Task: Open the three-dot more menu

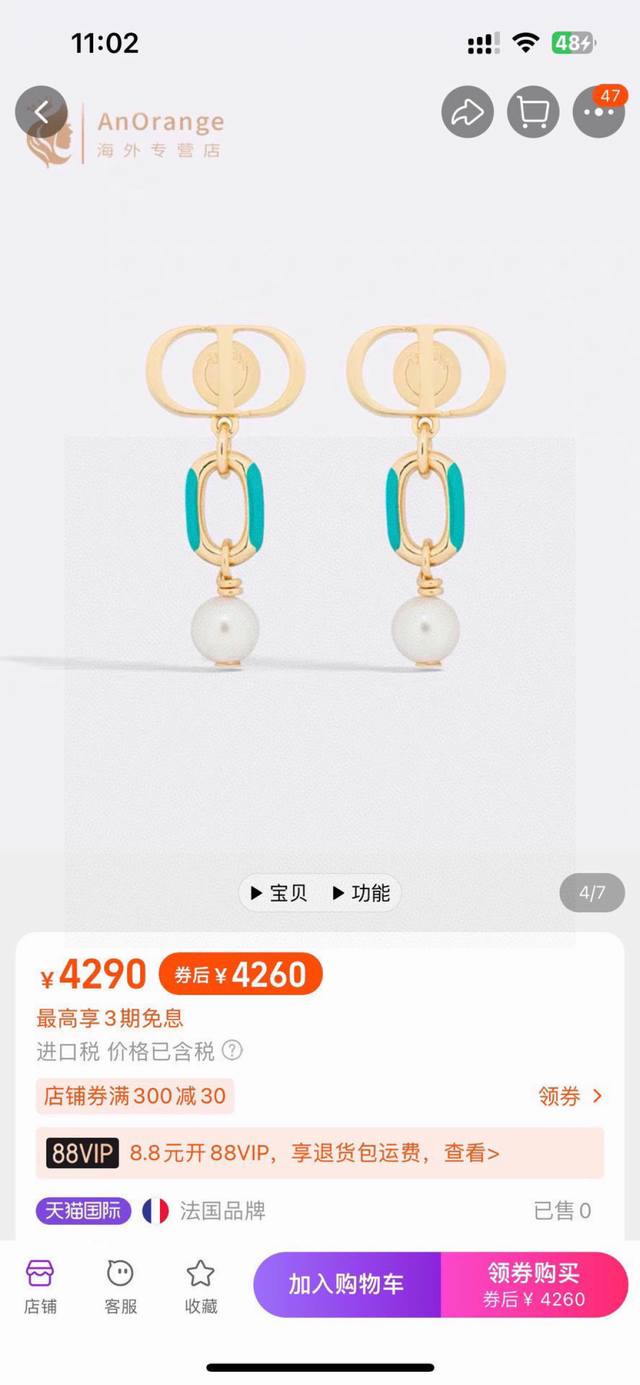Action: tap(598, 113)
